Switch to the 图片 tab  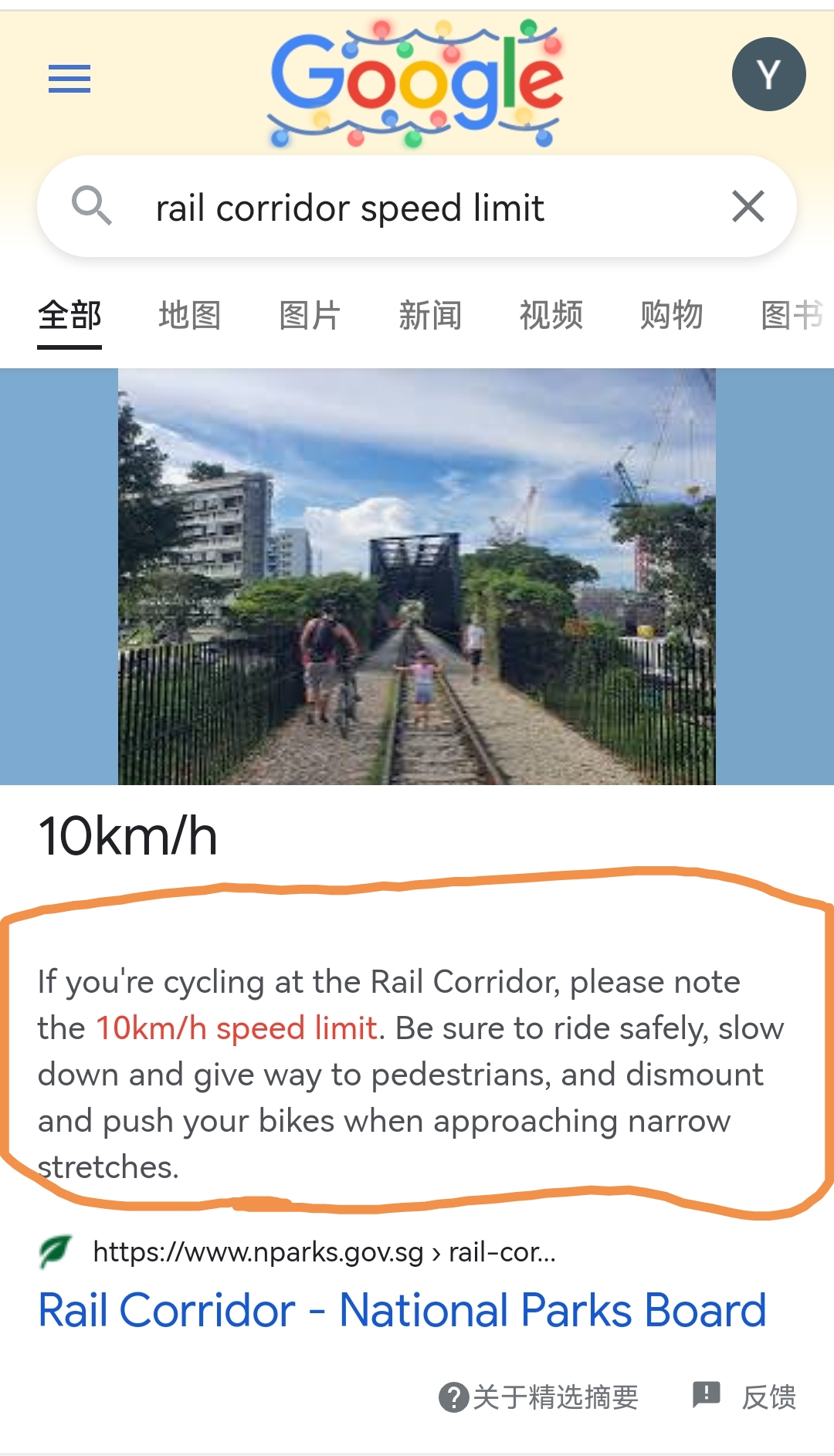pos(310,315)
